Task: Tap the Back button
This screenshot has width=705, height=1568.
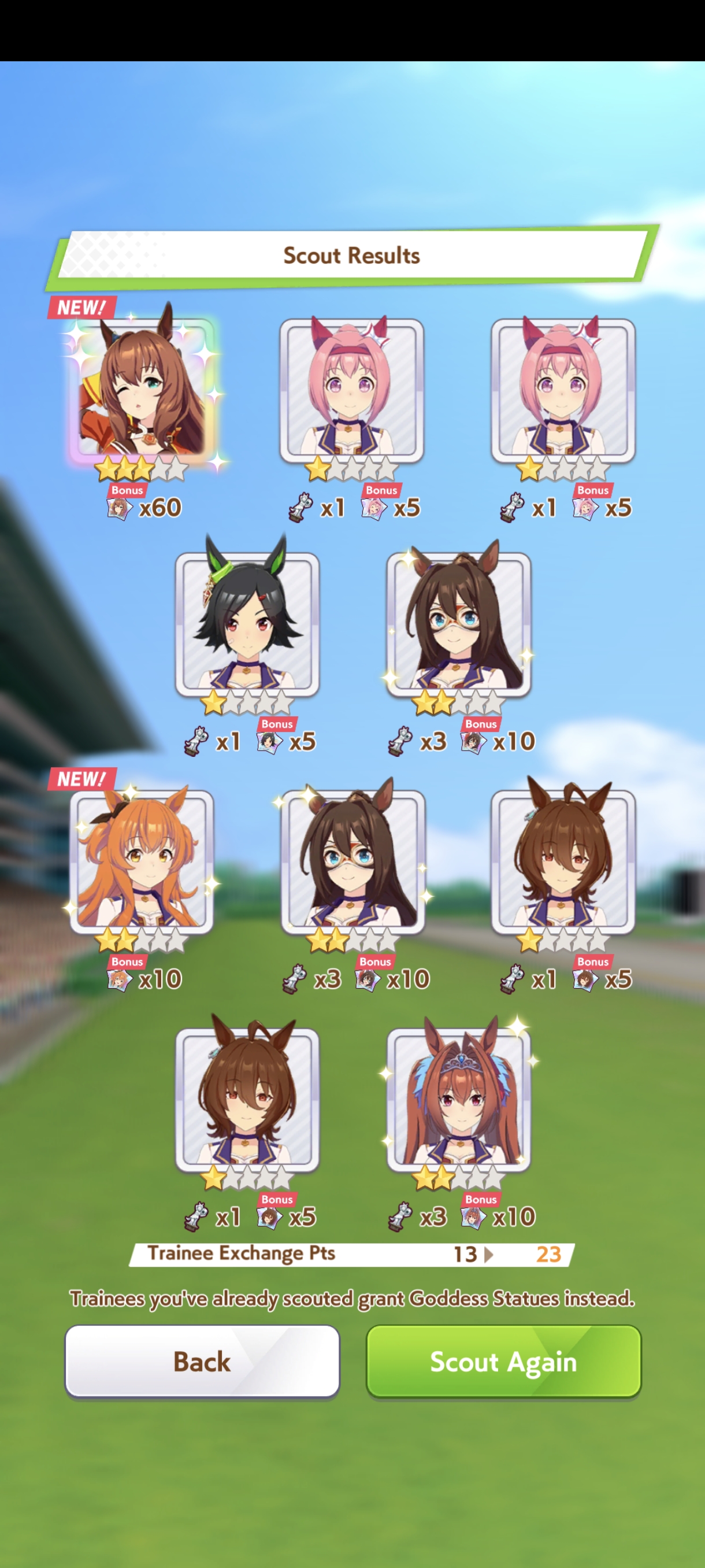Action: pyautogui.click(x=202, y=1361)
